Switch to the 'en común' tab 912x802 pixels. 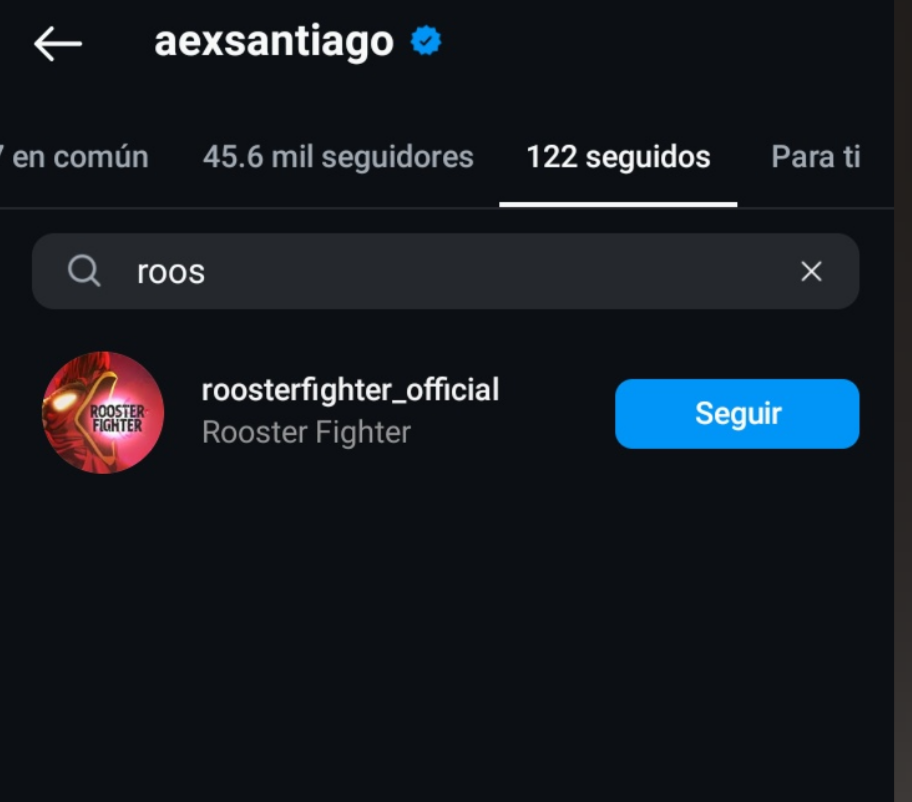tap(76, 157)
